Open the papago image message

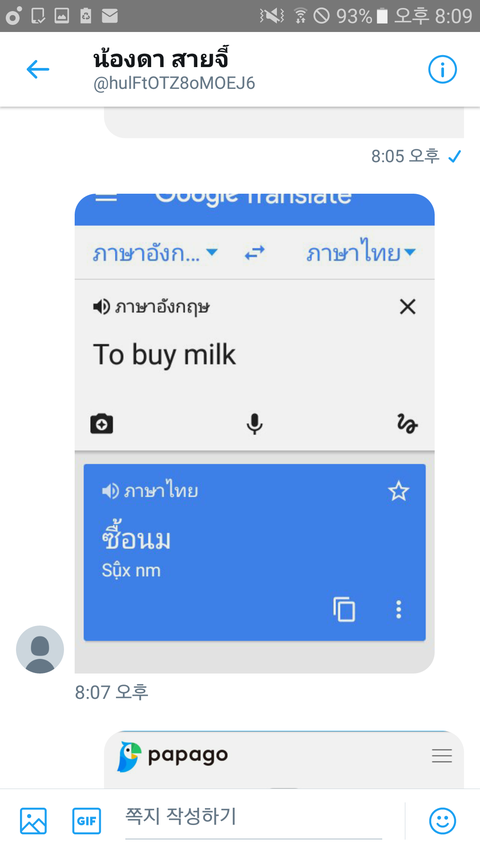[284, 759]
